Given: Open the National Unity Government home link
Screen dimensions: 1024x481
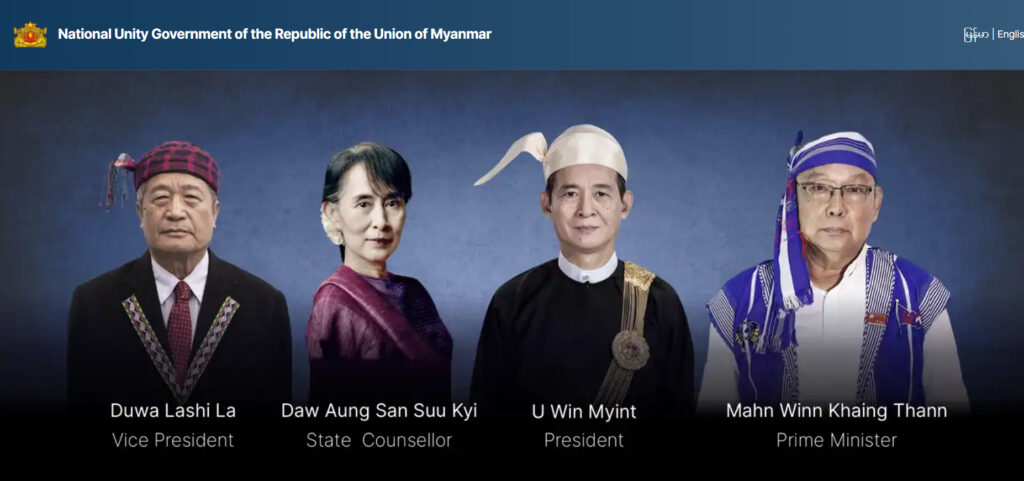Looking at the screenshot, I should coord(274,34).
